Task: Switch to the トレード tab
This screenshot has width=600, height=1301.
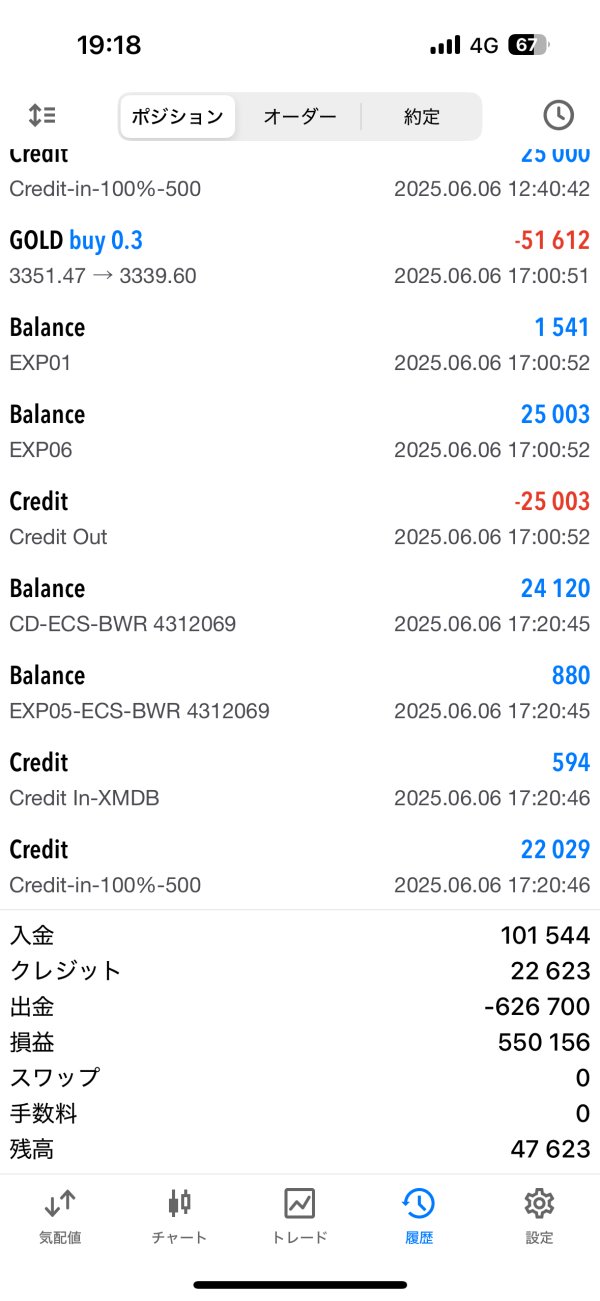Action: [x=300, y=1215]
